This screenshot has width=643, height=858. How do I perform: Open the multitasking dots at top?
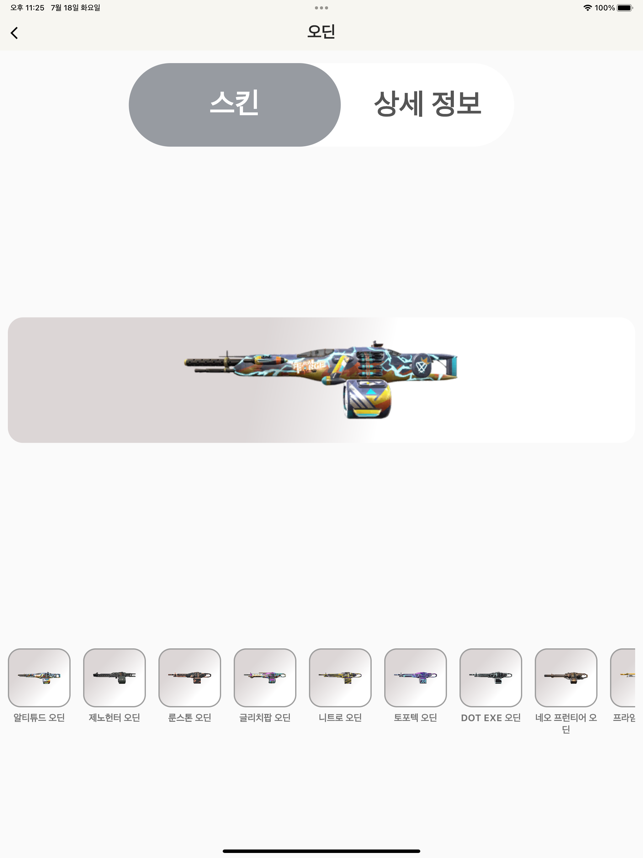tap(321, 8)
